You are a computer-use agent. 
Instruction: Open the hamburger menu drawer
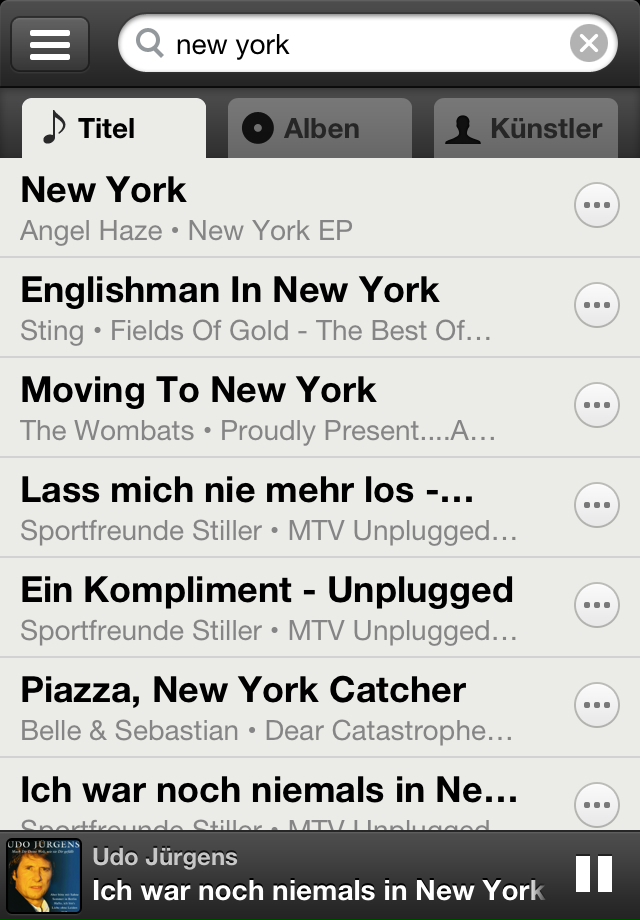click(x=50, y=45)
